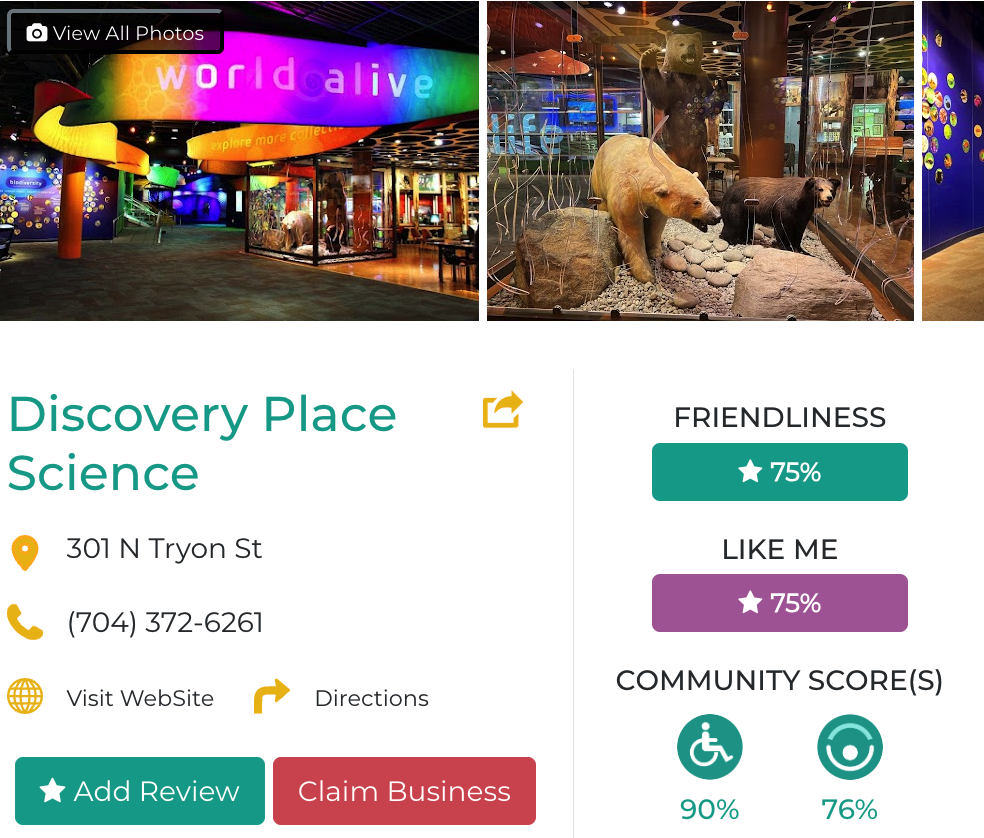Screen dimensions: 984x838
Task: Claim this business
Action: [404, 791]
